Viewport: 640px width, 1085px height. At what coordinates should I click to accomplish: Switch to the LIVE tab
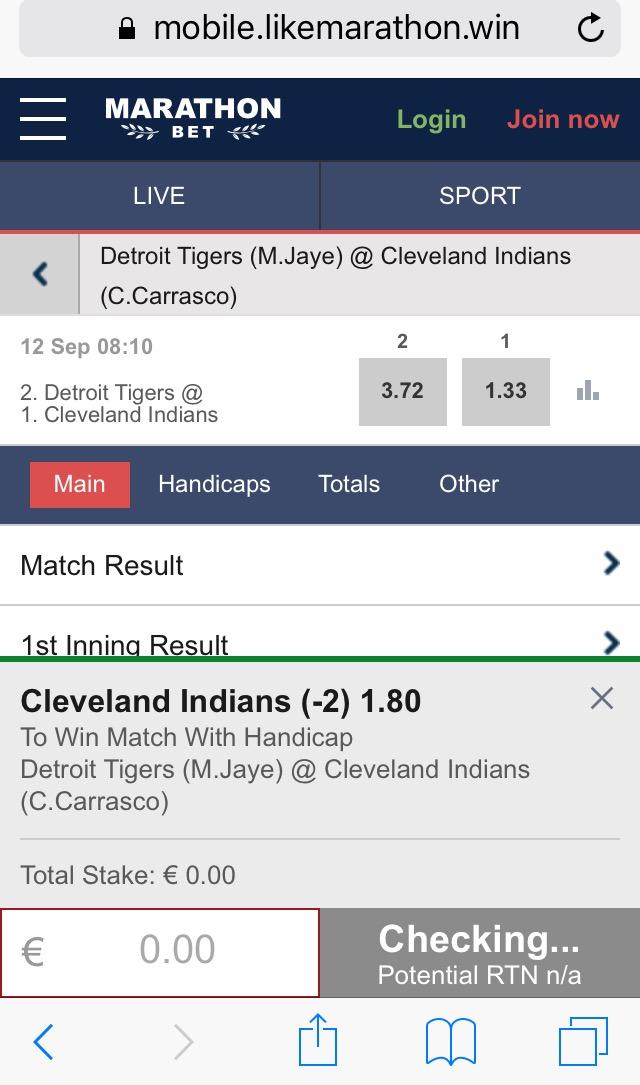pos(159,196)
